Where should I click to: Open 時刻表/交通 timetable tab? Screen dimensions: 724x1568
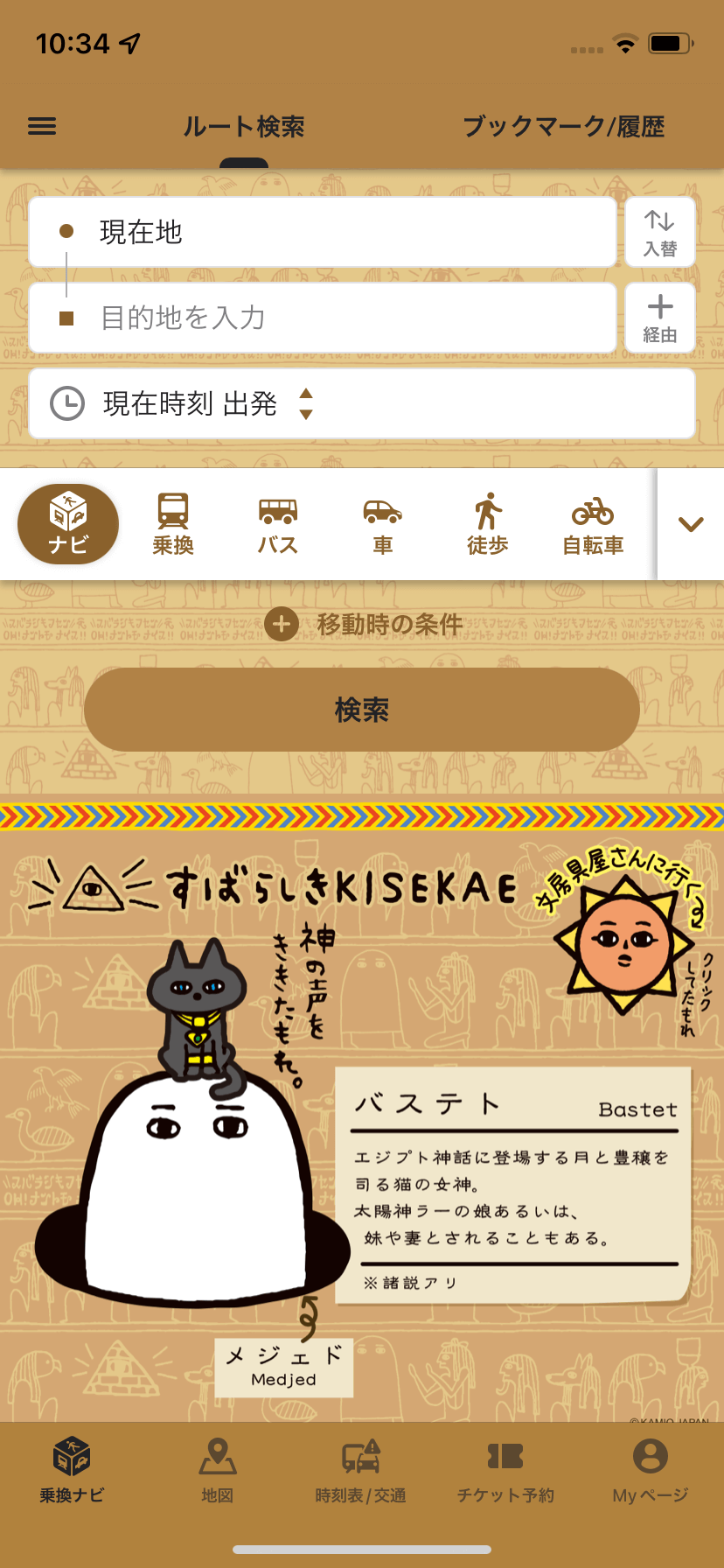click(x=361, y=1472)
